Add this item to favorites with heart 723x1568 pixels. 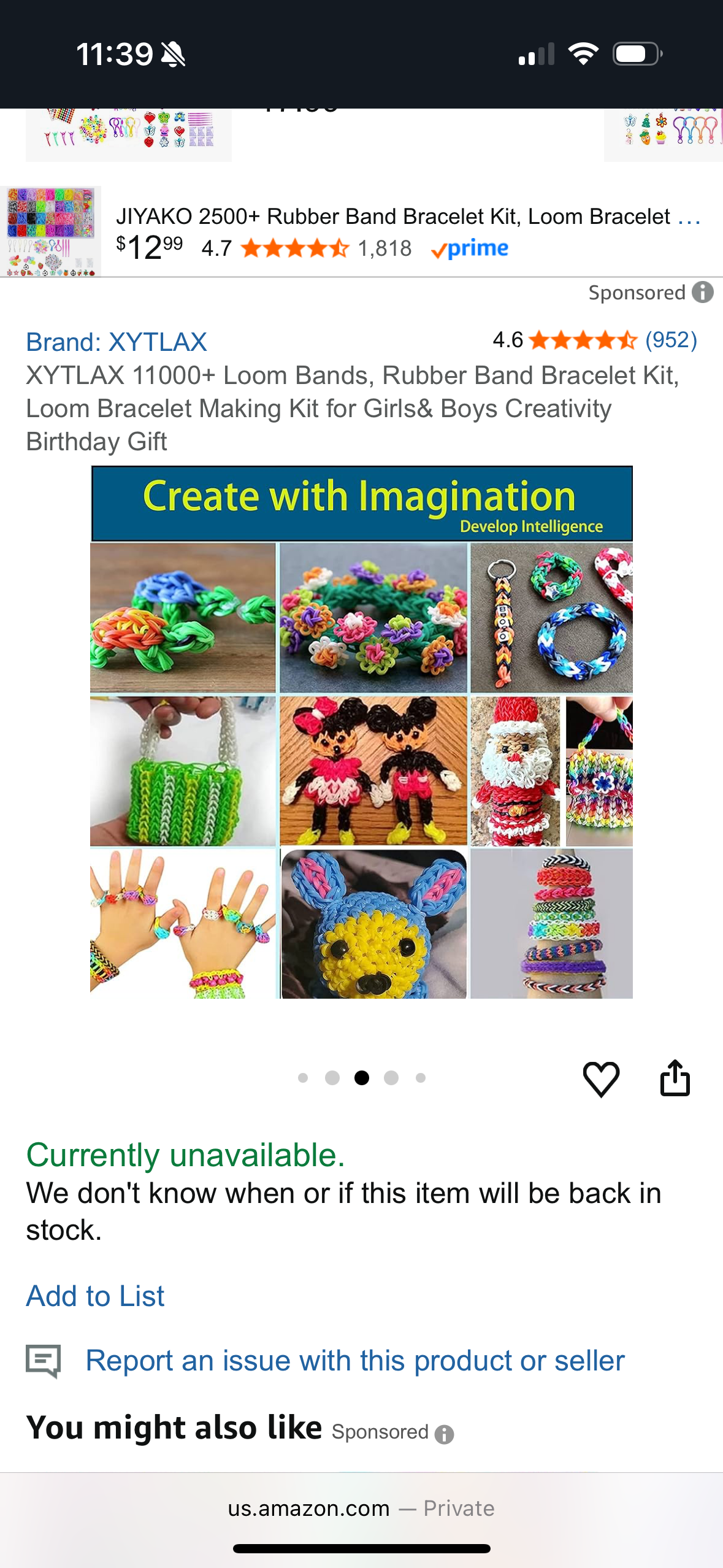tap(600, 1078)
